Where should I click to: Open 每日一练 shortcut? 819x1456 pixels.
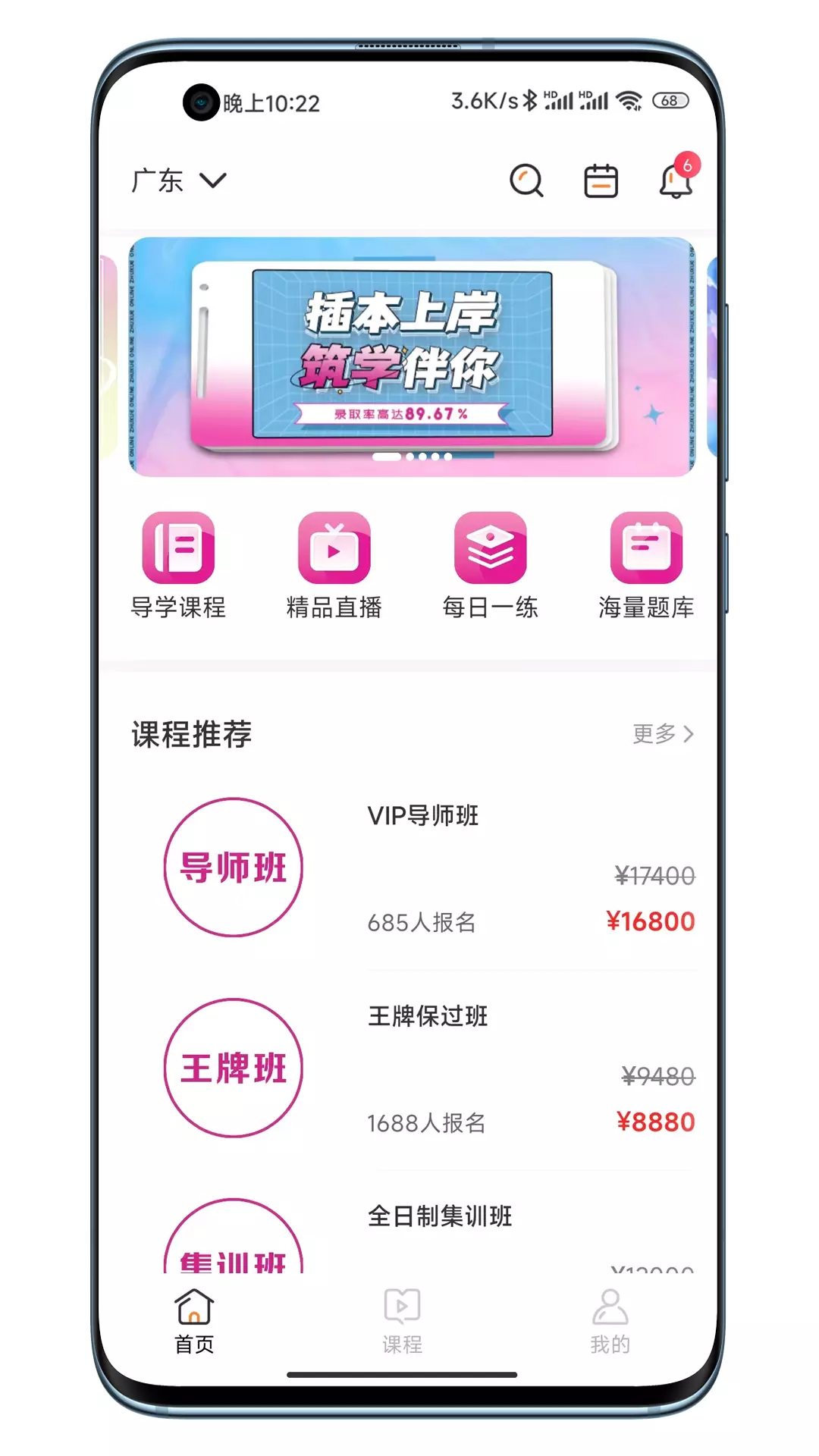pyautogui.click(x=490, y=566)
